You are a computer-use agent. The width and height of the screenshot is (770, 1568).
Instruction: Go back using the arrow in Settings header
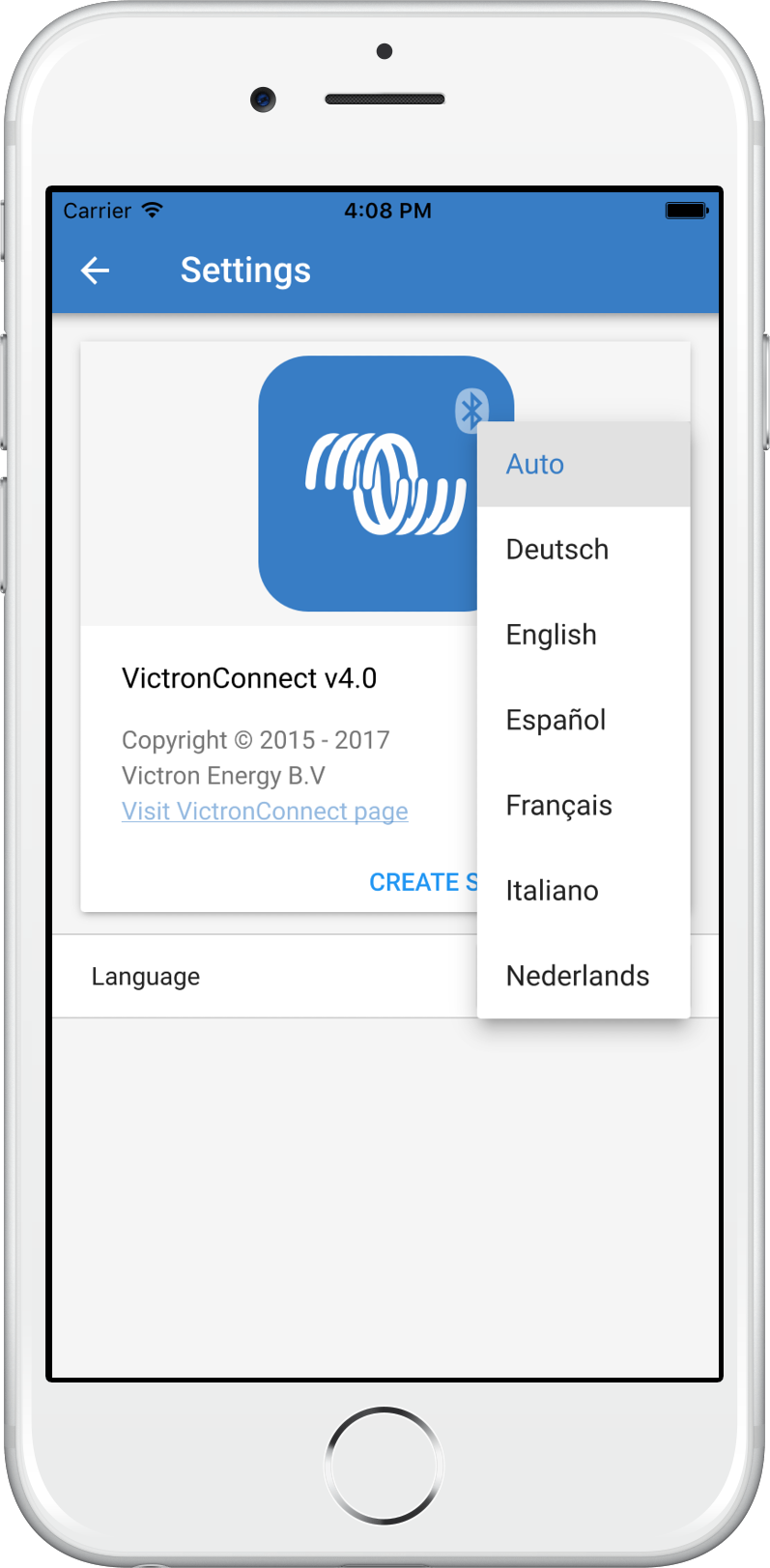(95, 271)
